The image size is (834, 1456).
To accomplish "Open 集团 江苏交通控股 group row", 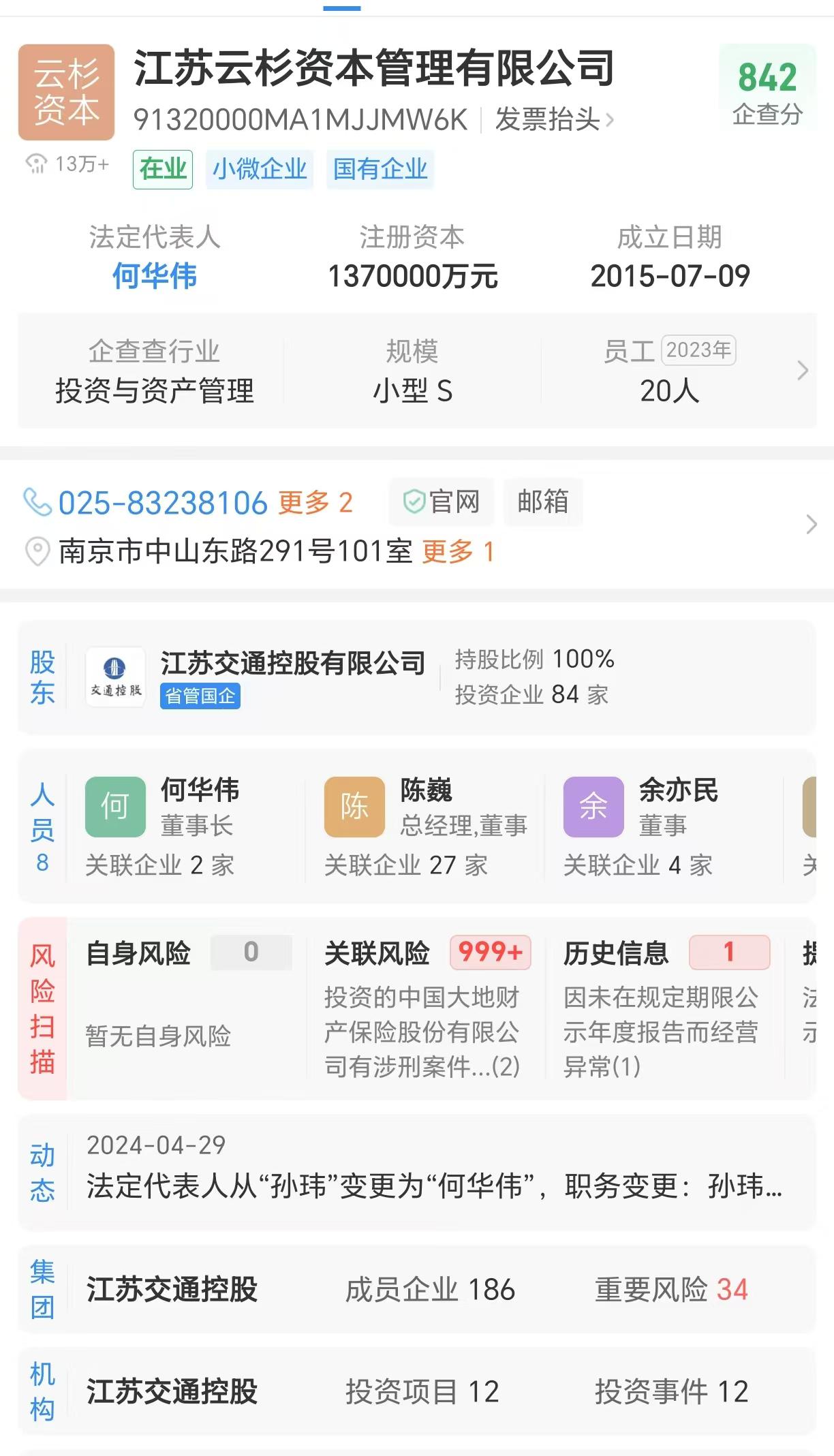I will tap(417, 1290).
